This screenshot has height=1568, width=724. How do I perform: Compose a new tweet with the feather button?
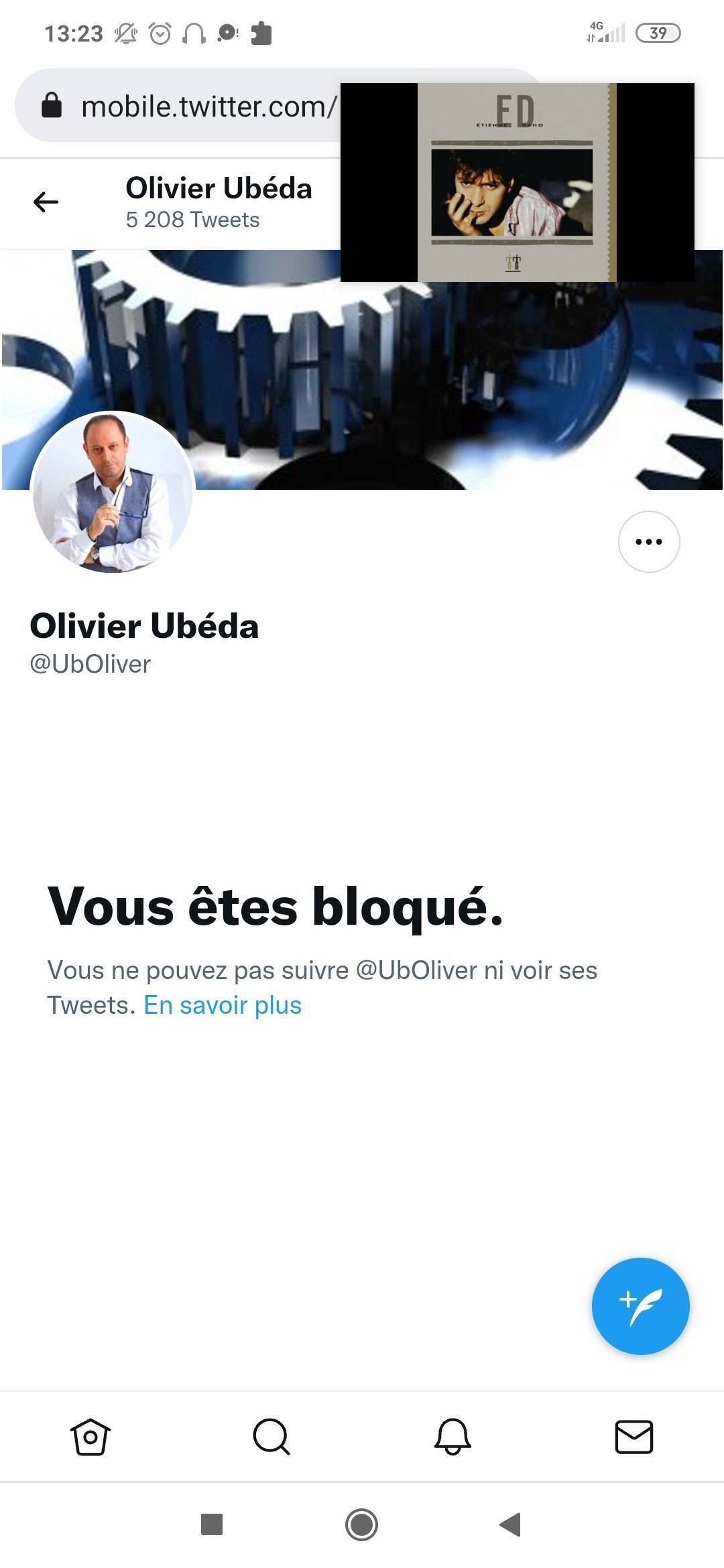[x=640, y=1306]
